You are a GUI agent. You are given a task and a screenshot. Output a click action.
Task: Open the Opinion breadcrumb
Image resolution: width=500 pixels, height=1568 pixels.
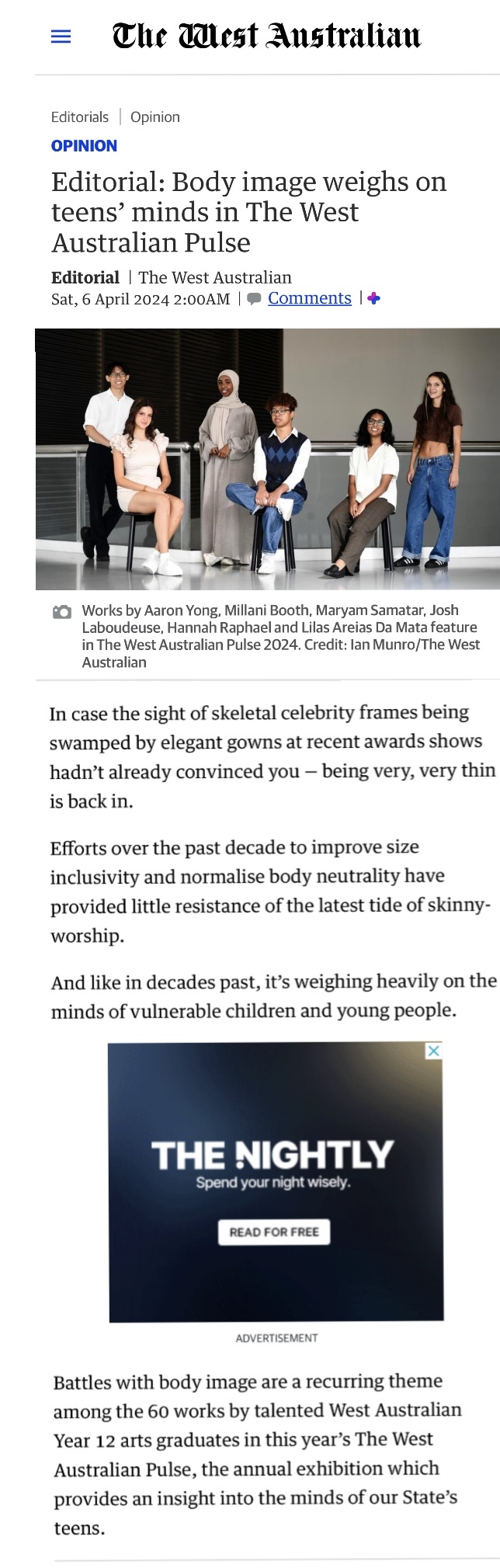tap(155, 117)
